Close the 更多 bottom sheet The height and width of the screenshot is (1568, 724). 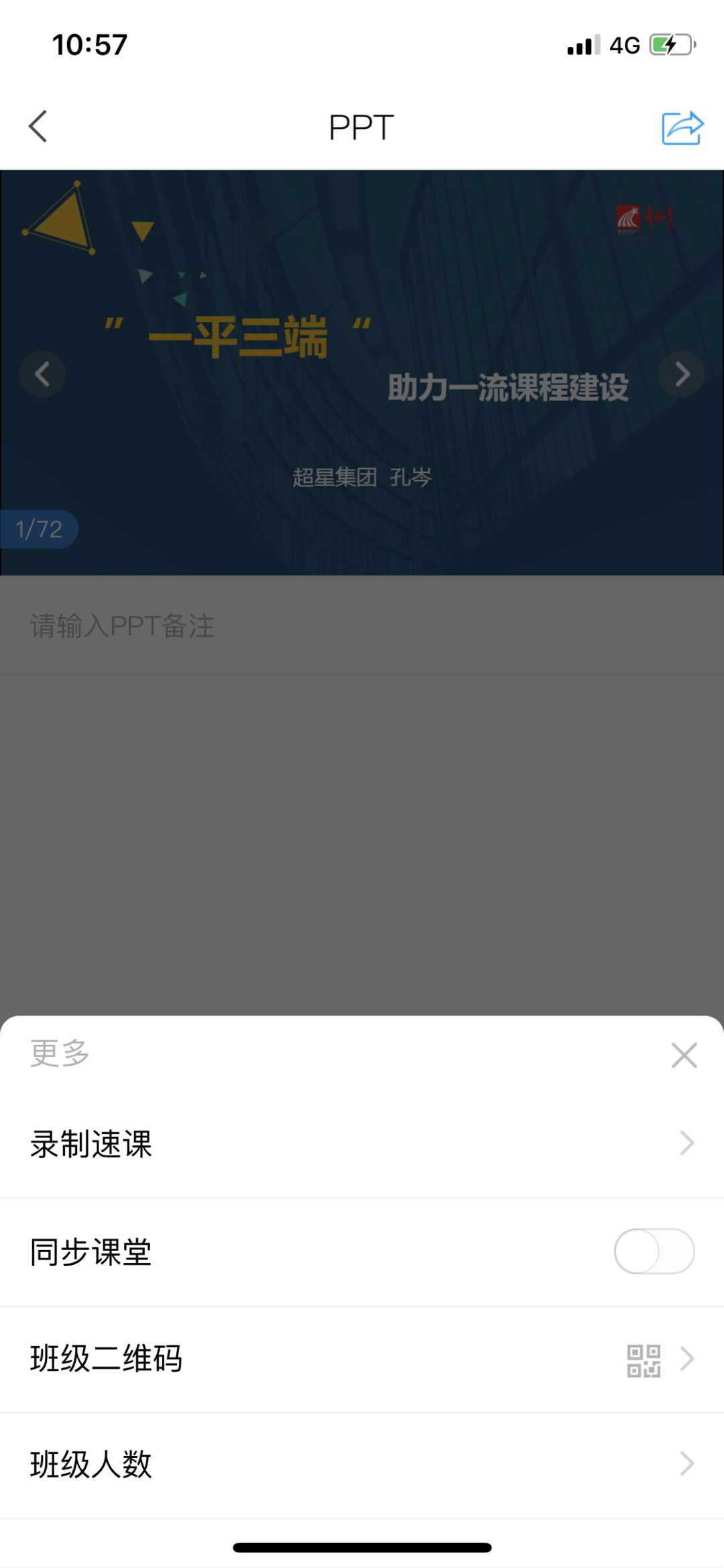point(684,1055)
